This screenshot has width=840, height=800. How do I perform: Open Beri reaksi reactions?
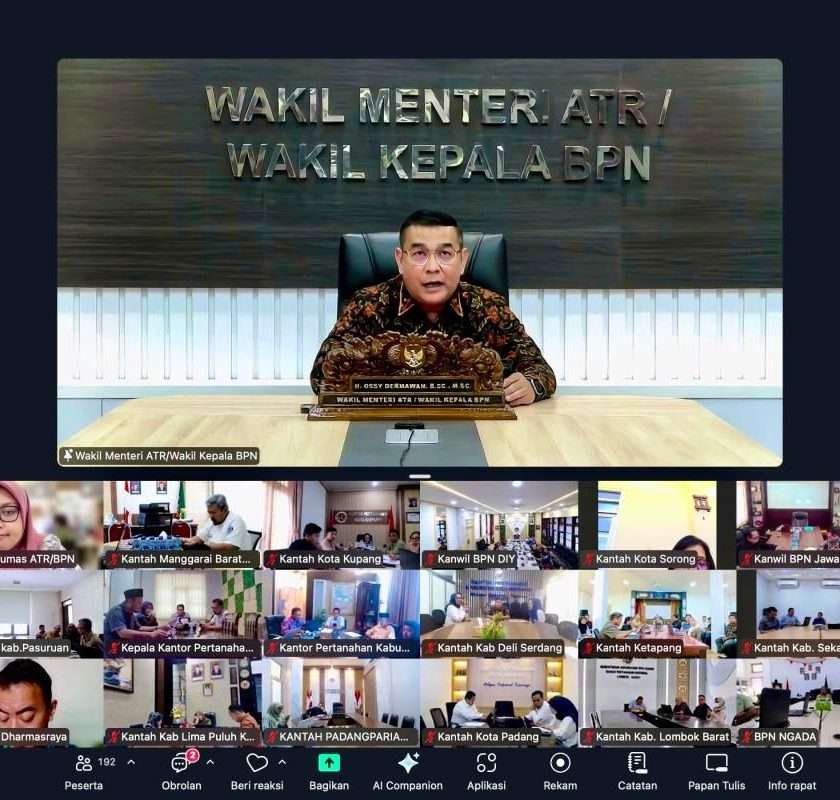pos(257,770)
